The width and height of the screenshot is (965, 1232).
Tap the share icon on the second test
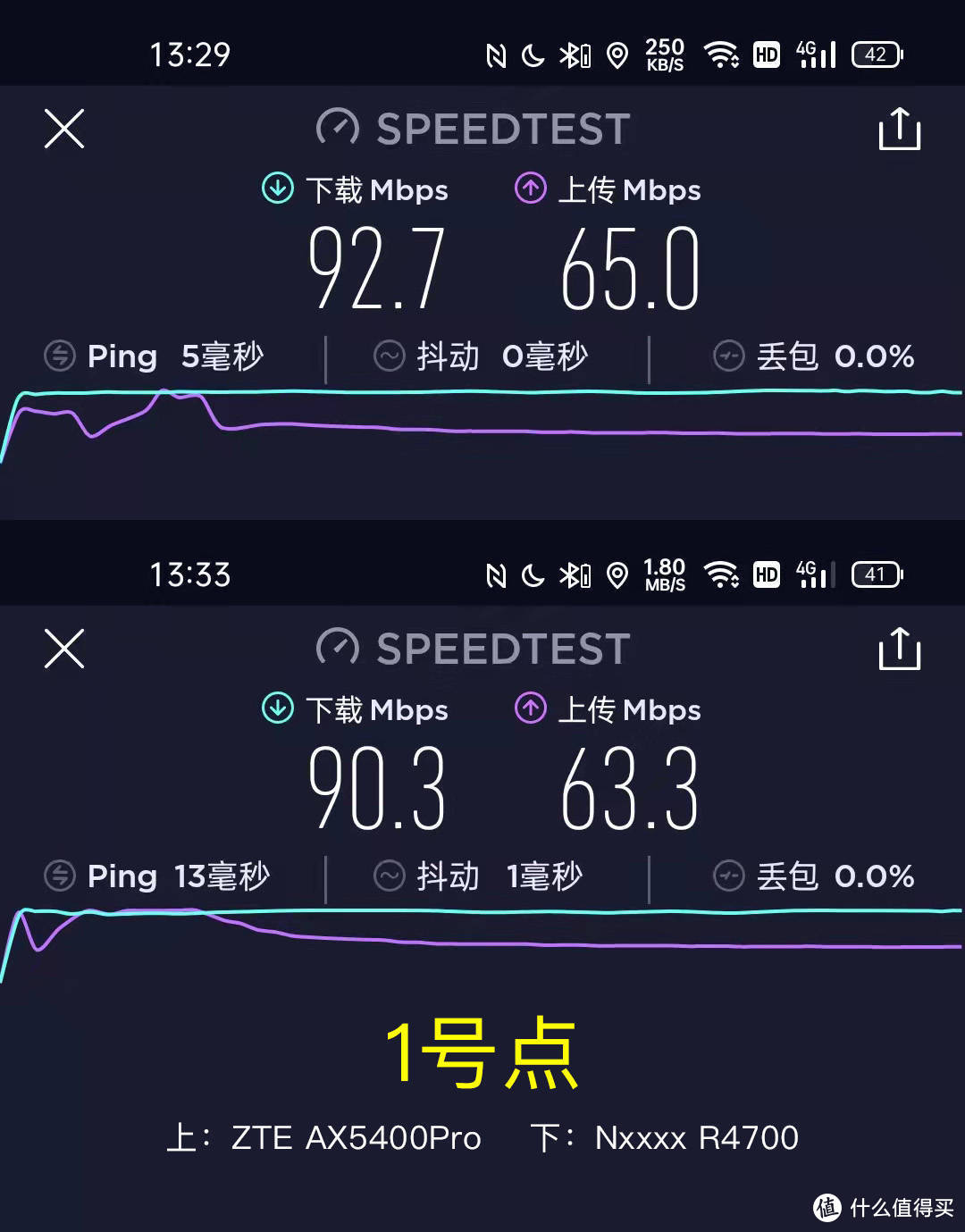coord(900,650)
